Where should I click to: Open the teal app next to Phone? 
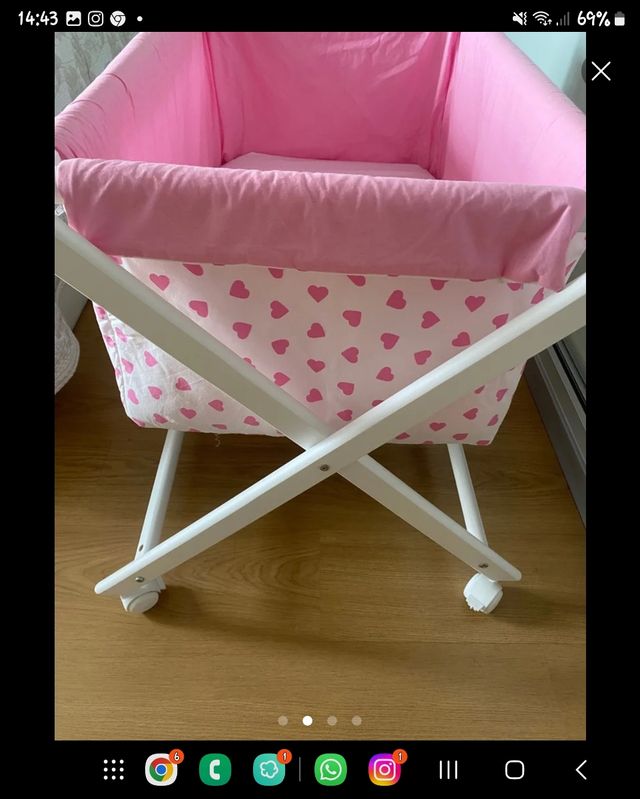point(269,769)
